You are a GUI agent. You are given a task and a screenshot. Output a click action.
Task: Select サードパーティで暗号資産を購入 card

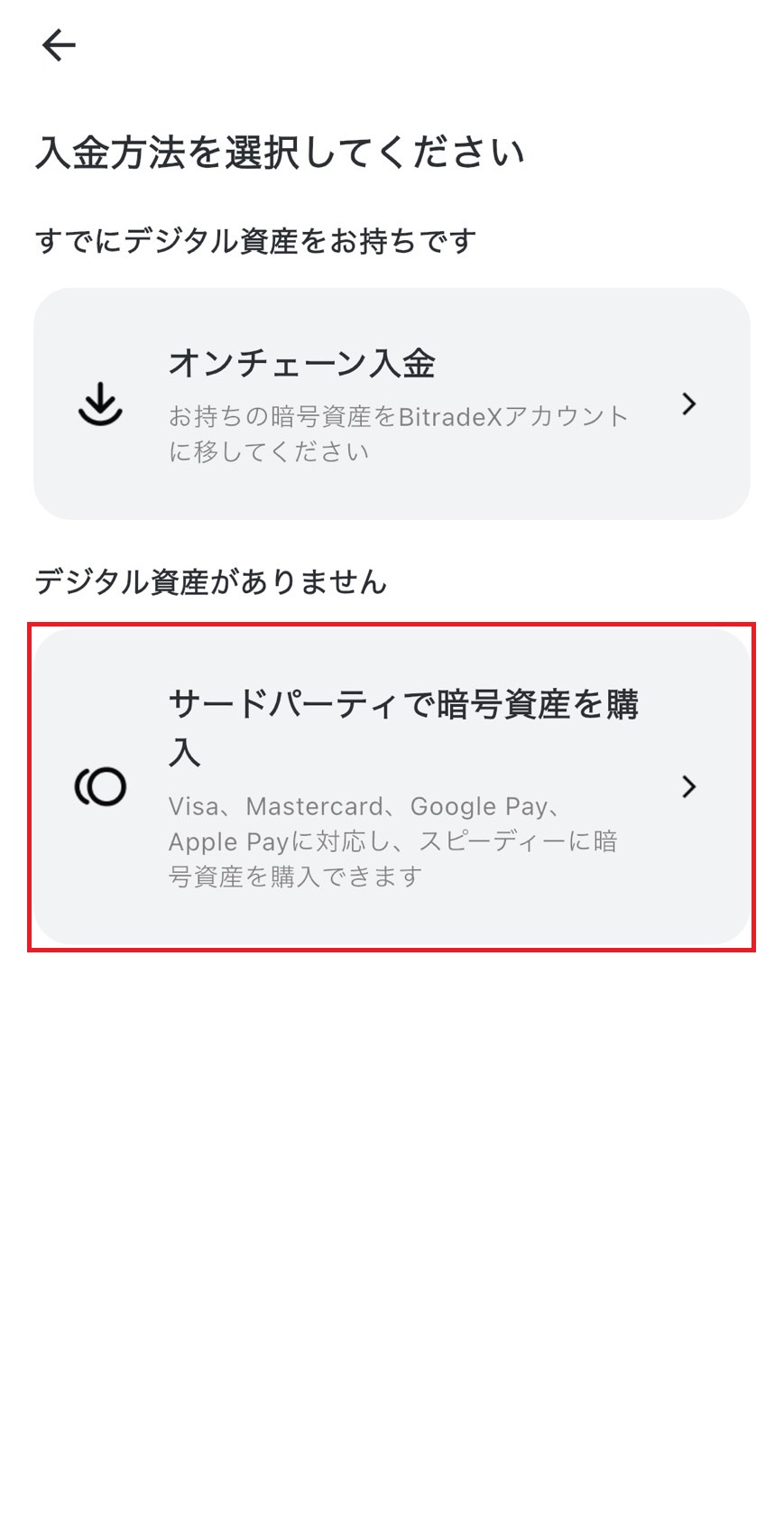coord(392,786)
